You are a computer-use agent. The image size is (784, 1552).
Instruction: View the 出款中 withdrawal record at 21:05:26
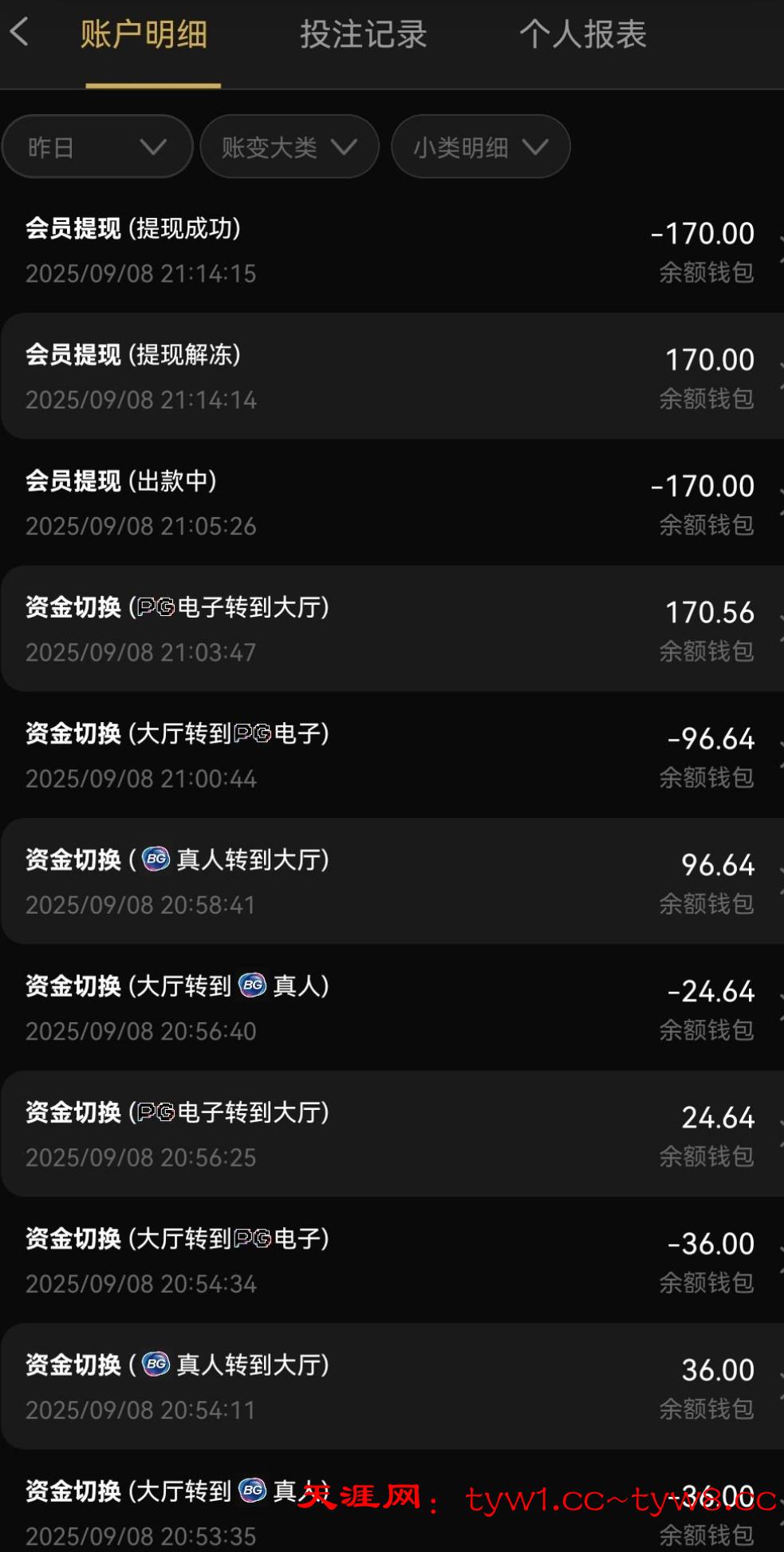click(x=391, y=503)
